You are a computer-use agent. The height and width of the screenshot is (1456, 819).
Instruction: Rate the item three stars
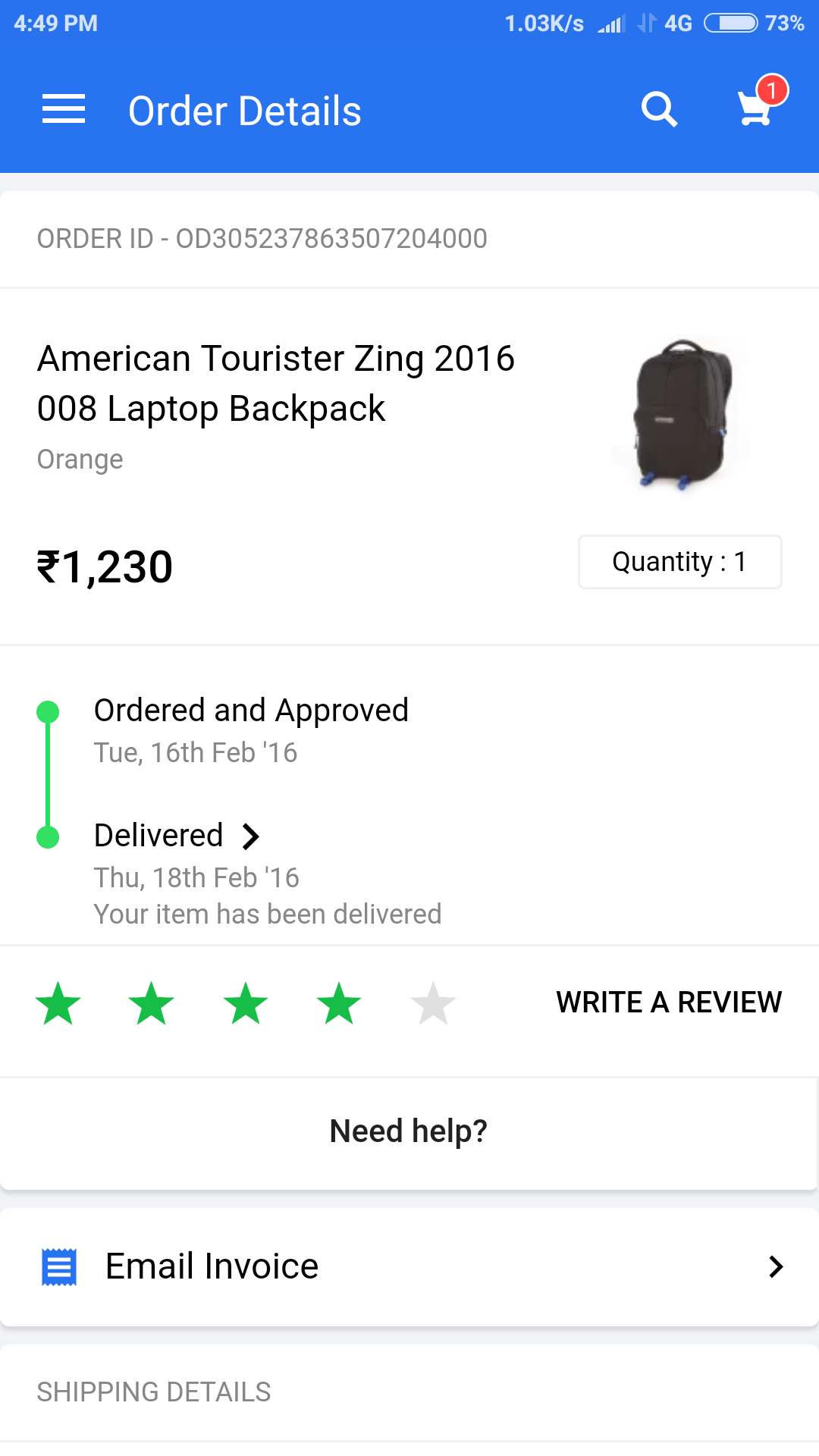246,1003
